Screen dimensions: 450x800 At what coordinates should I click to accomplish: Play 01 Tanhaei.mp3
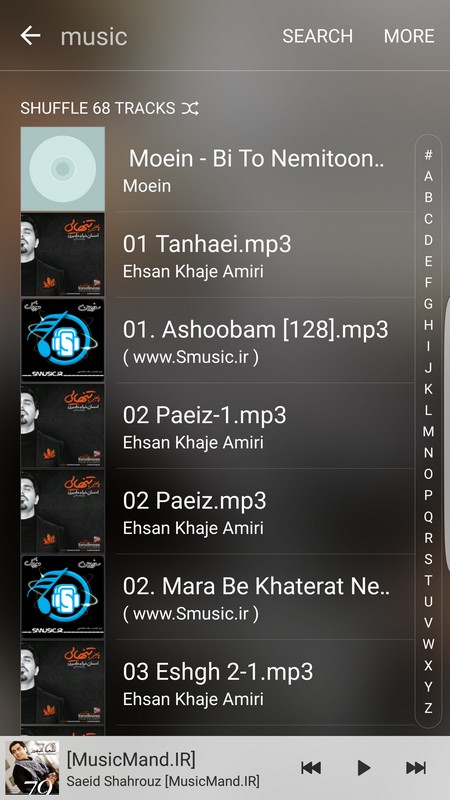pyautogui.click(x=217, y=255)
